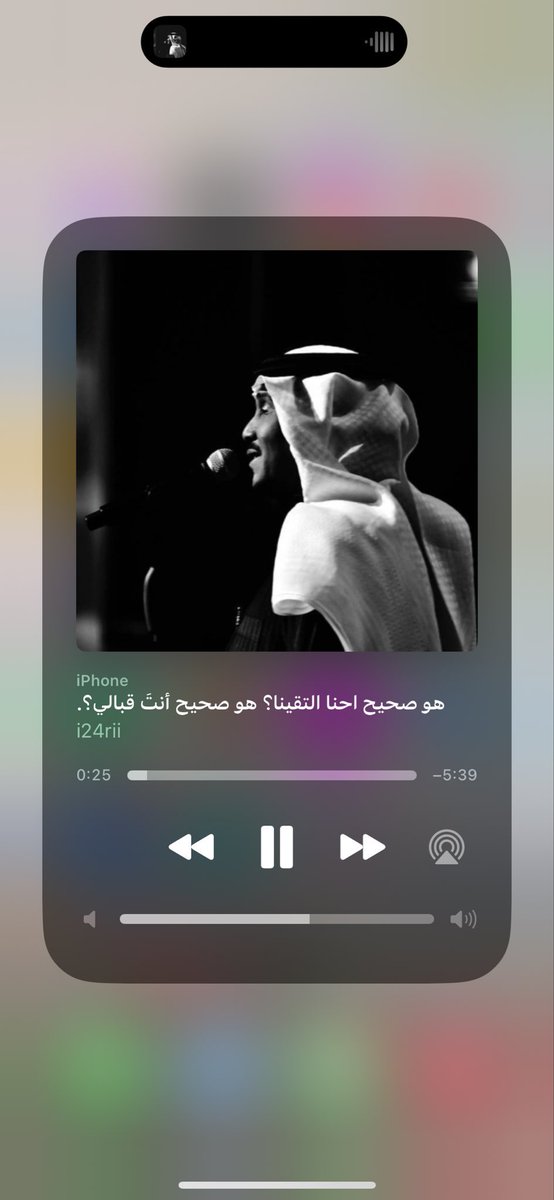
Task: Pause the currently playing track
Action: 277,847
